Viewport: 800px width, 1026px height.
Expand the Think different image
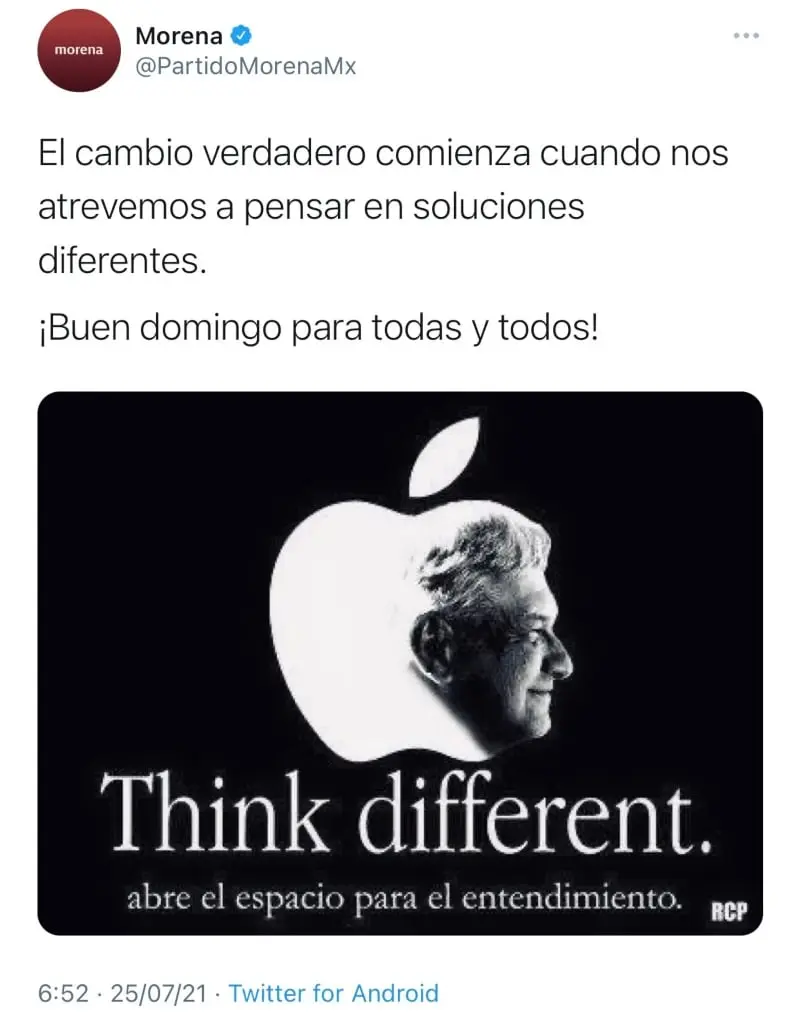[x=400, y=662]
